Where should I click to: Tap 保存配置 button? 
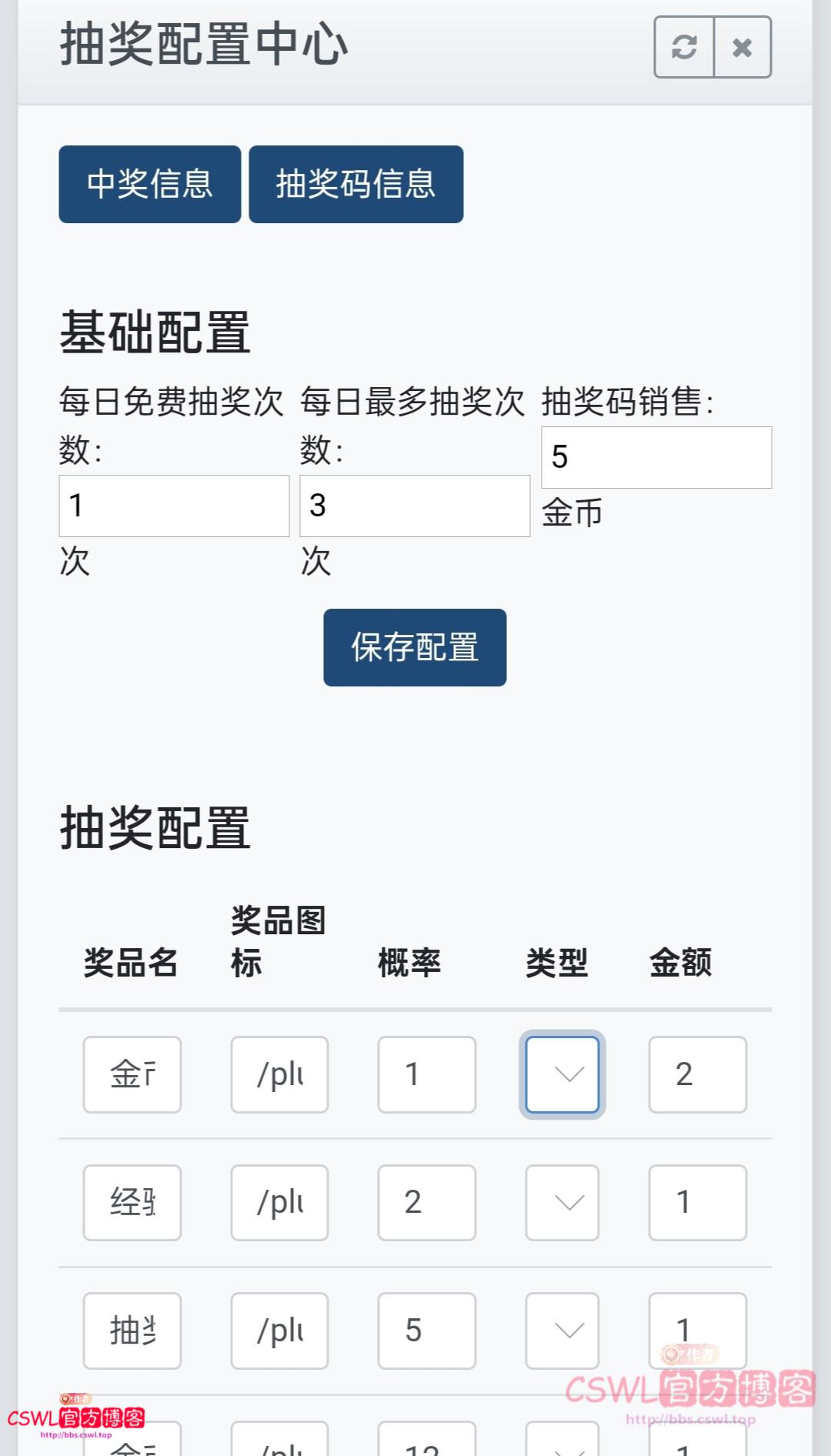tap(415, 647)
